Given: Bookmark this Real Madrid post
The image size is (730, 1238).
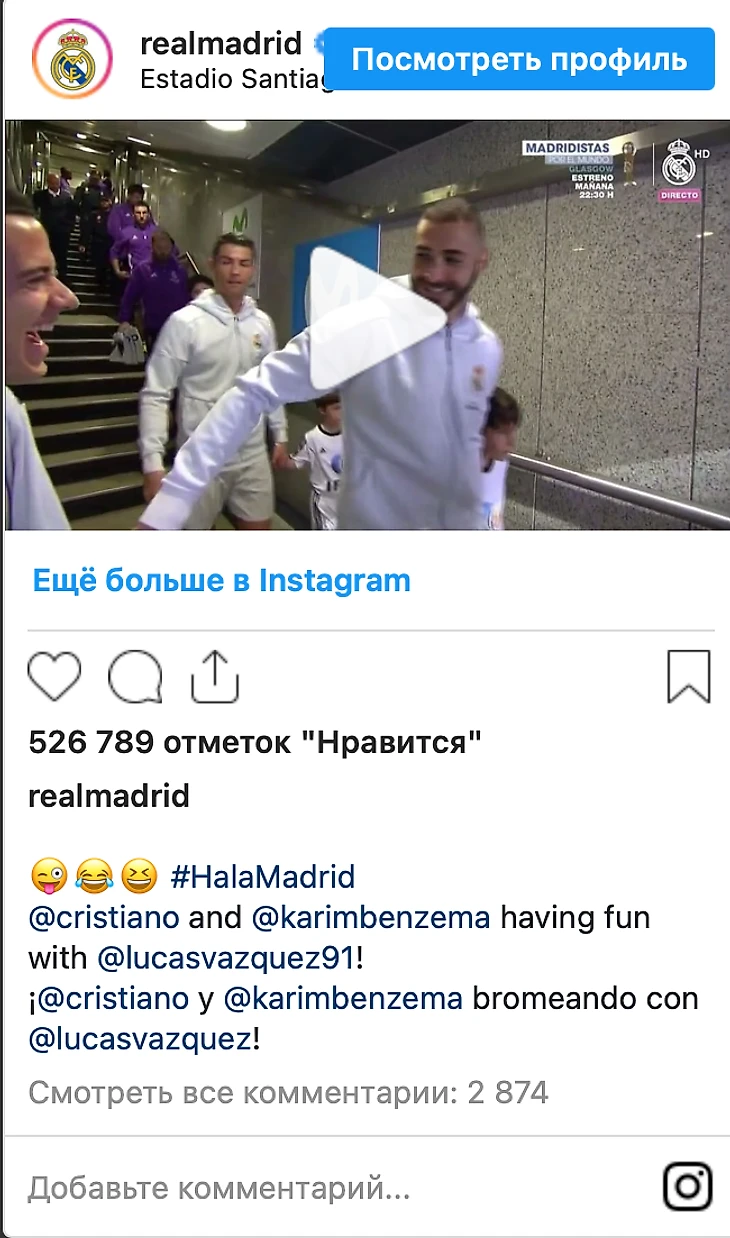Looking at the screenshot, I should tap(688, 676).
